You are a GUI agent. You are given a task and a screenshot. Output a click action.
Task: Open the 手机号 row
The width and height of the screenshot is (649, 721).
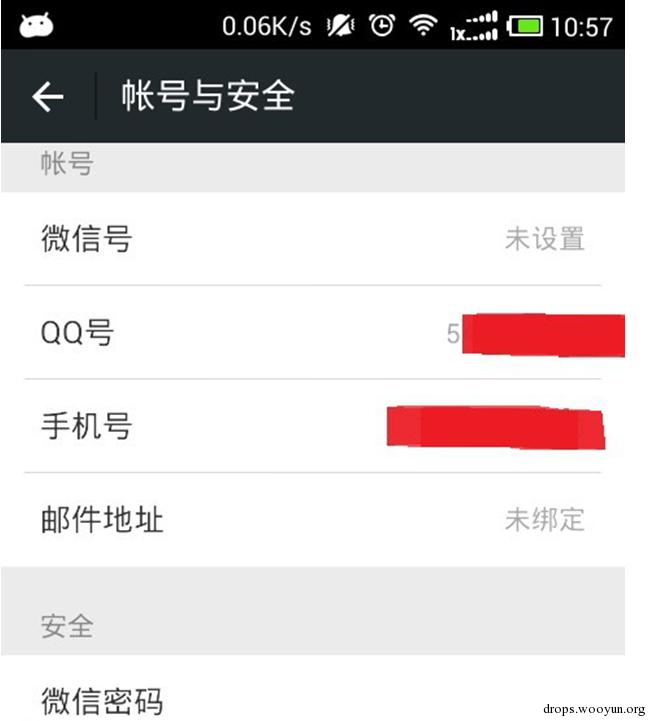coord(312,426)
